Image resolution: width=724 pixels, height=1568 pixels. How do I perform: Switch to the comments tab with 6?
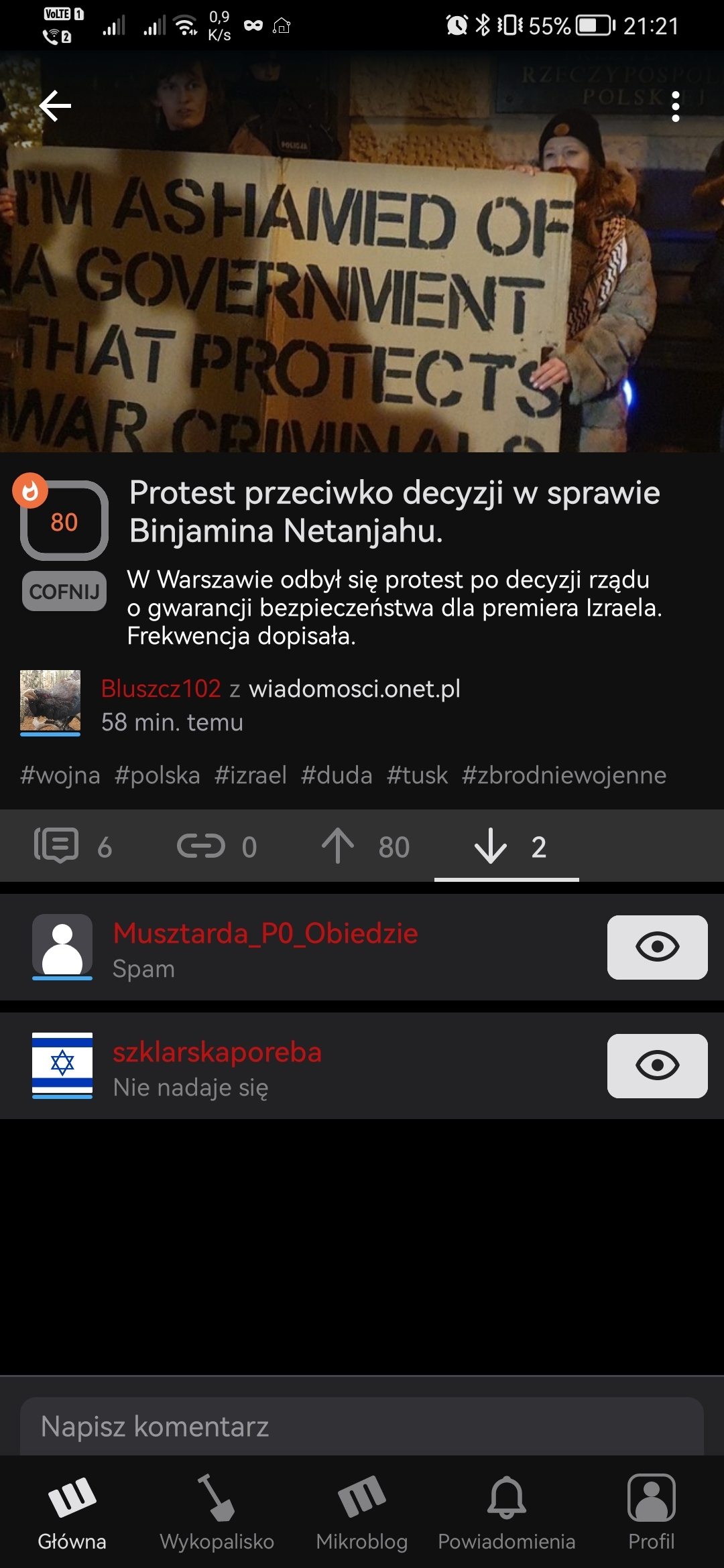point(74,846)
